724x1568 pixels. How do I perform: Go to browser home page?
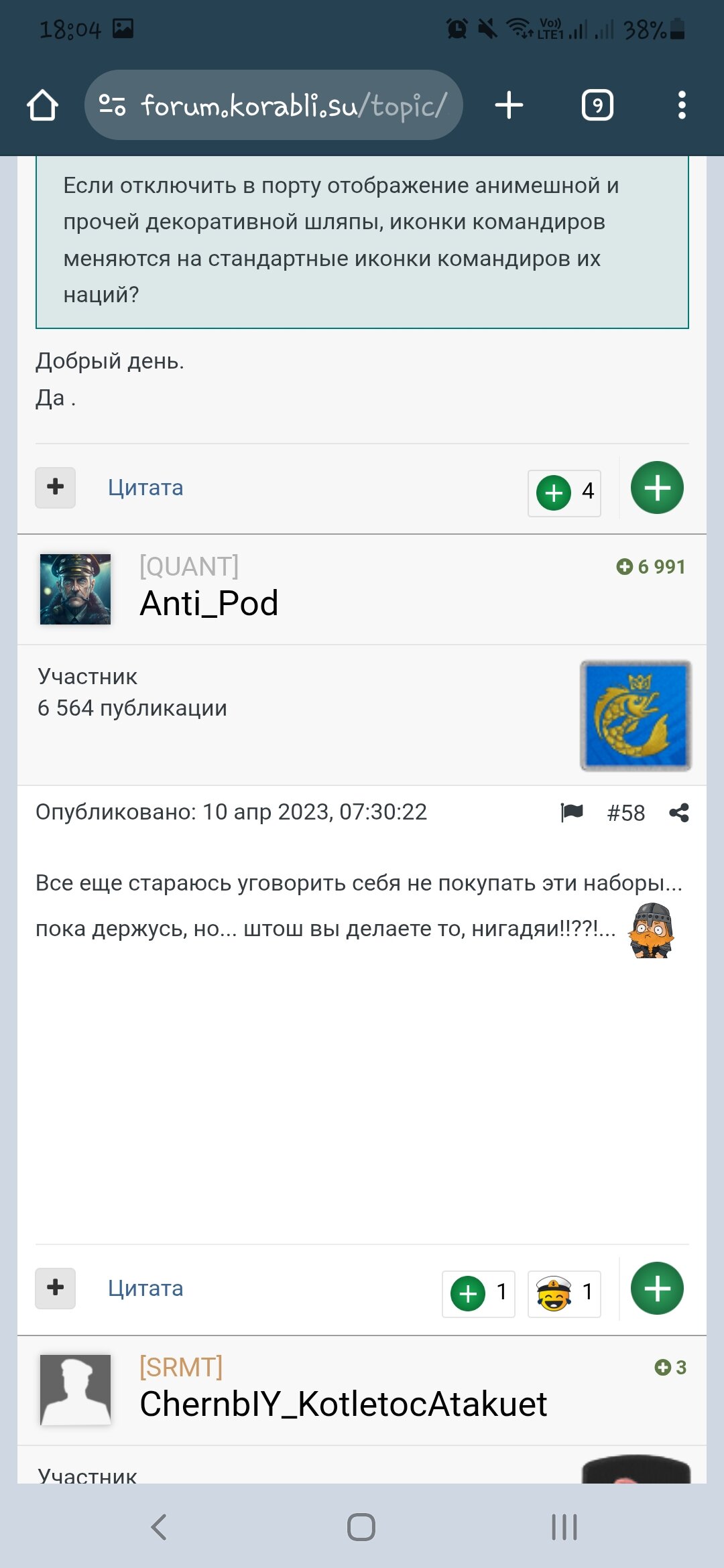coord(42,106)
